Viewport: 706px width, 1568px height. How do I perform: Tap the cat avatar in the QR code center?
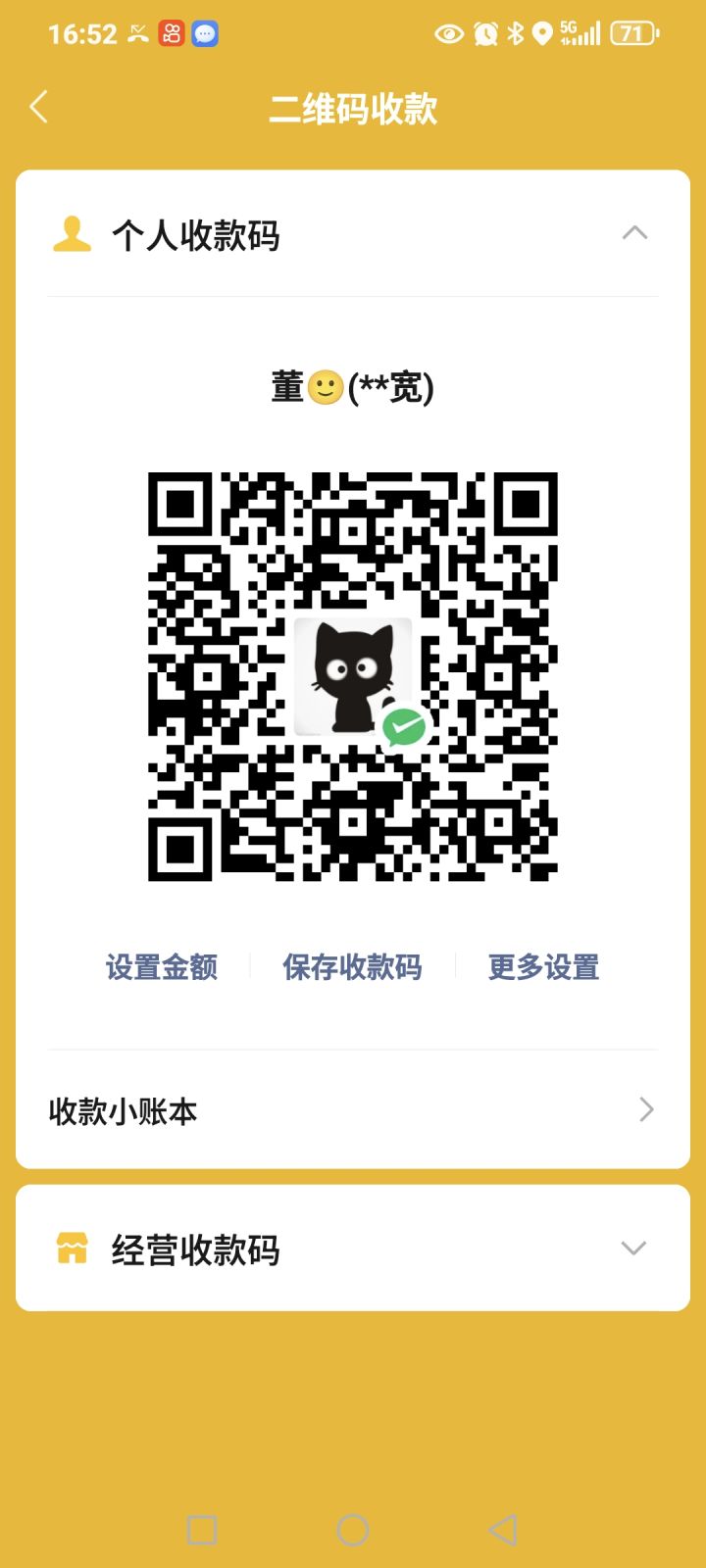tap(353, 674)
